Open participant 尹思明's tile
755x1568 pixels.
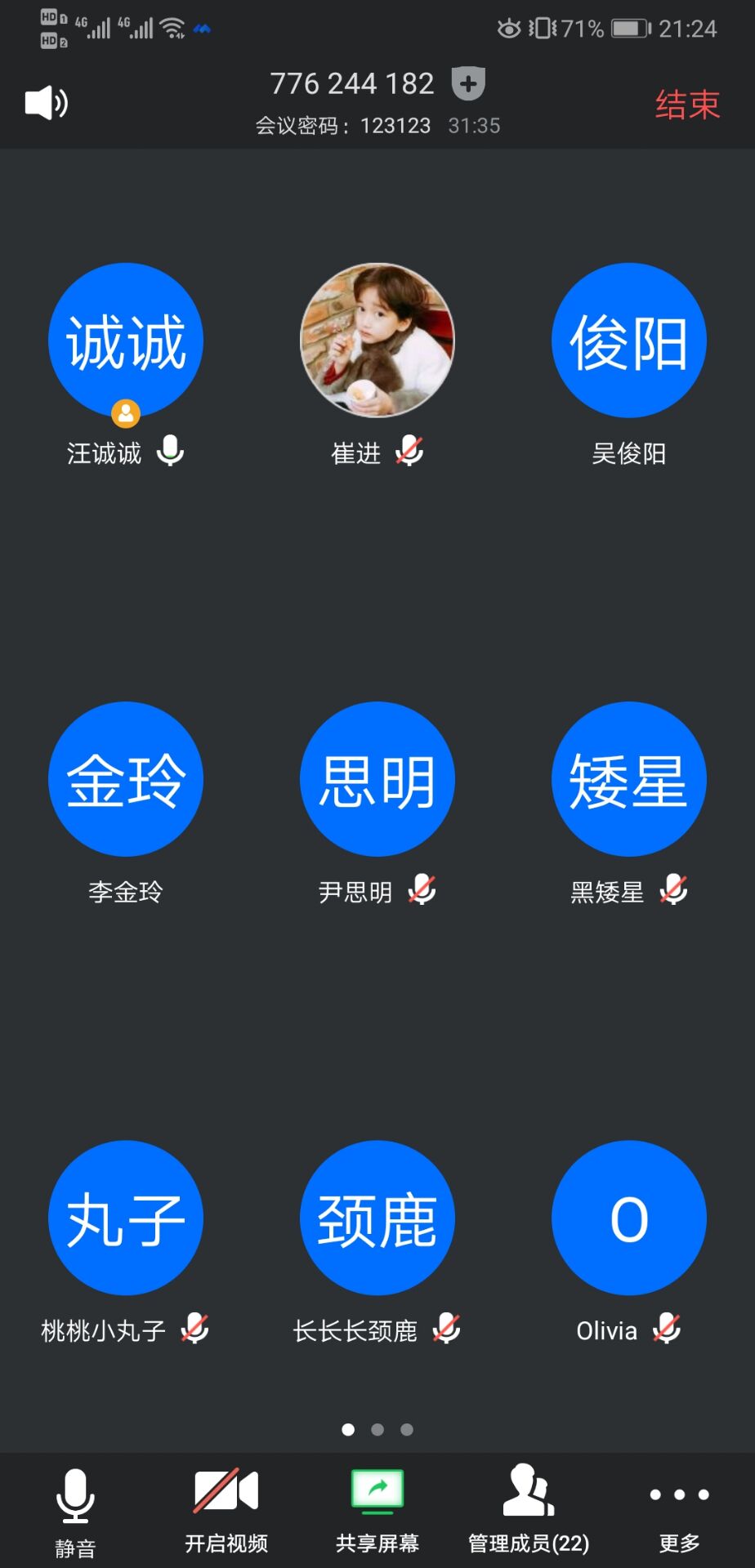[377, 779]
